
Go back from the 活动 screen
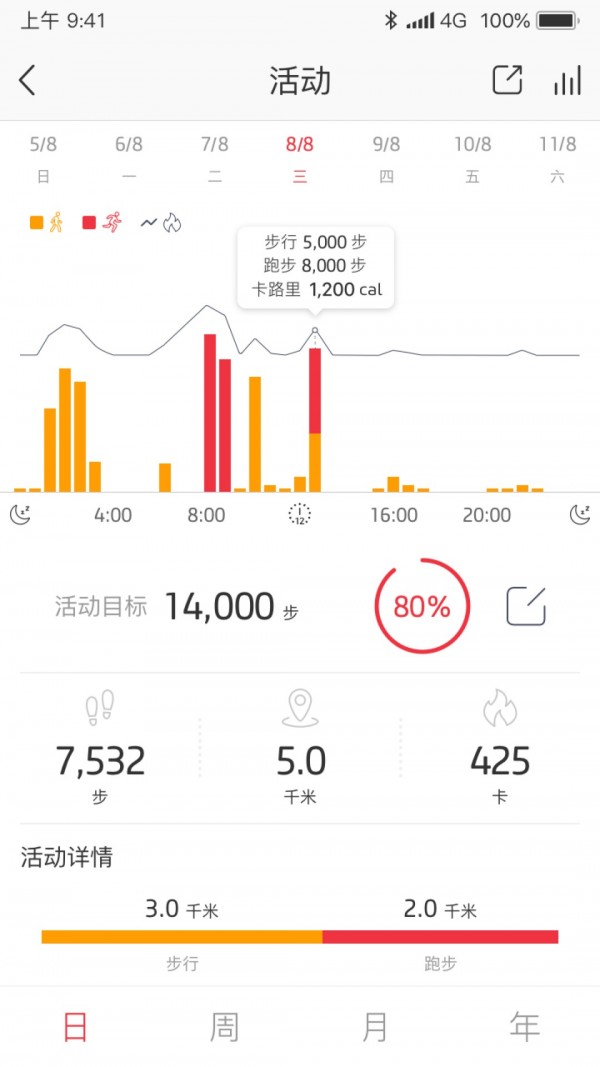(28, 80)
